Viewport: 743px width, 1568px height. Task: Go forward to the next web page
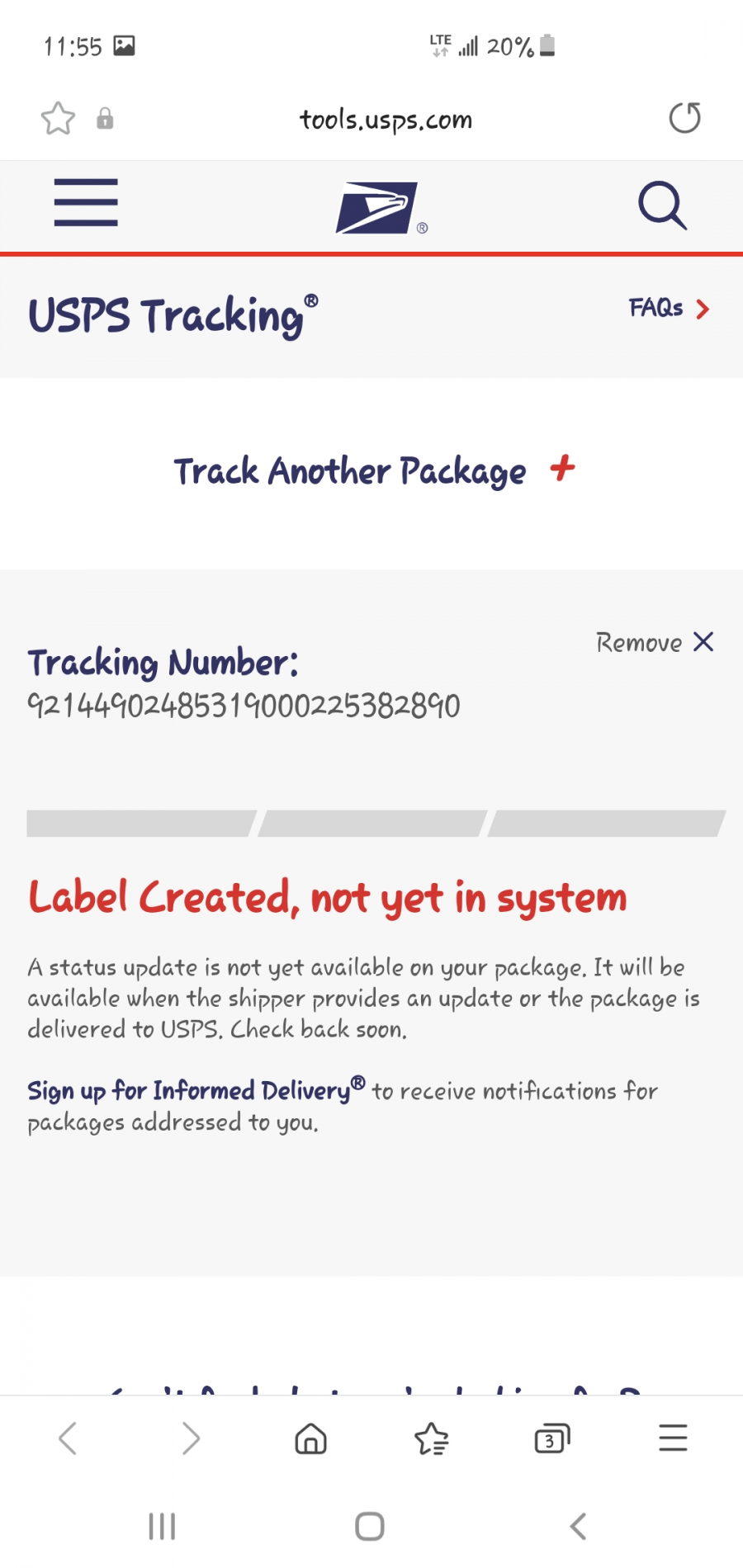(191, 1439)
